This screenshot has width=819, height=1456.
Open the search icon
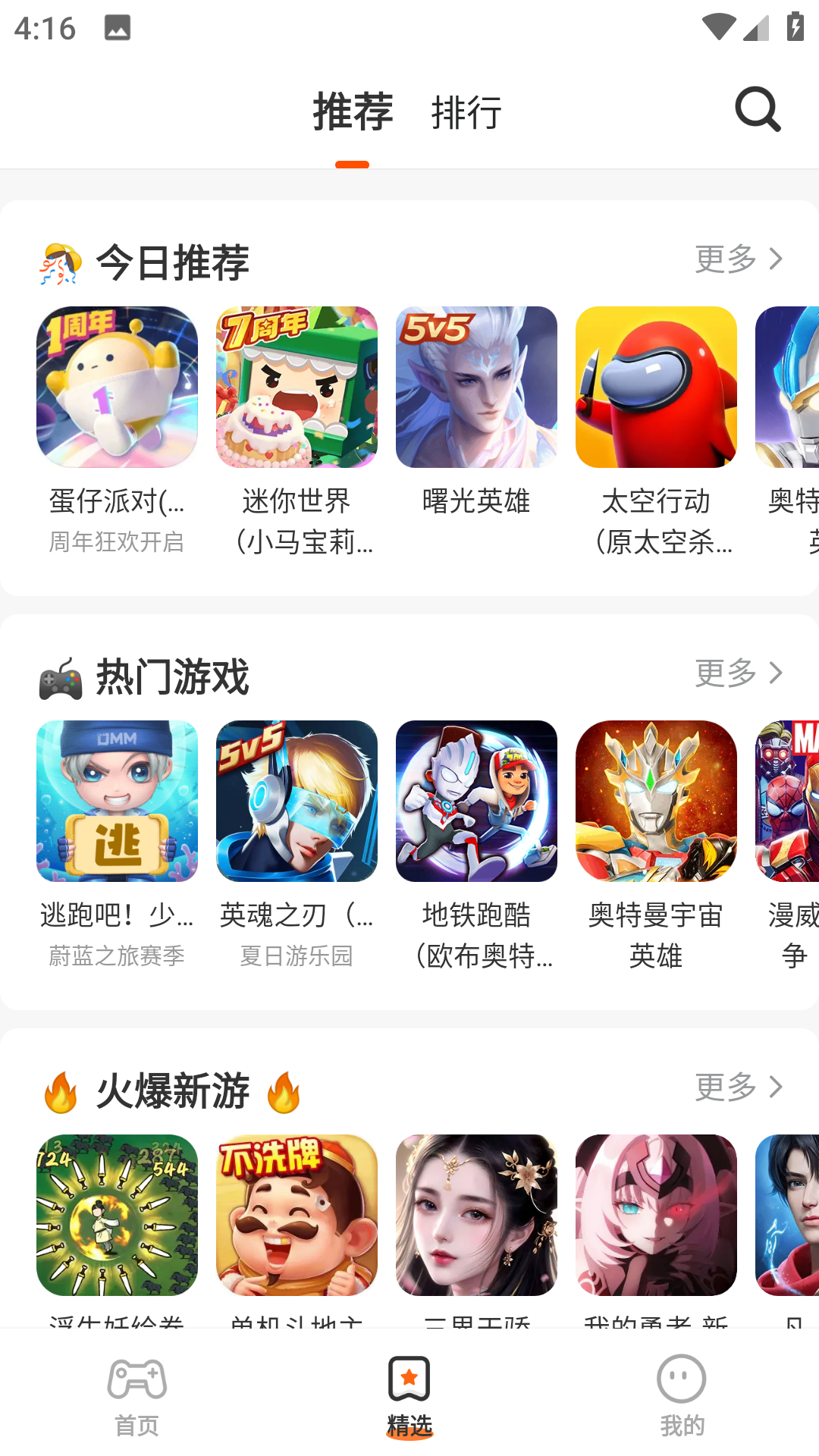(757, 110)
